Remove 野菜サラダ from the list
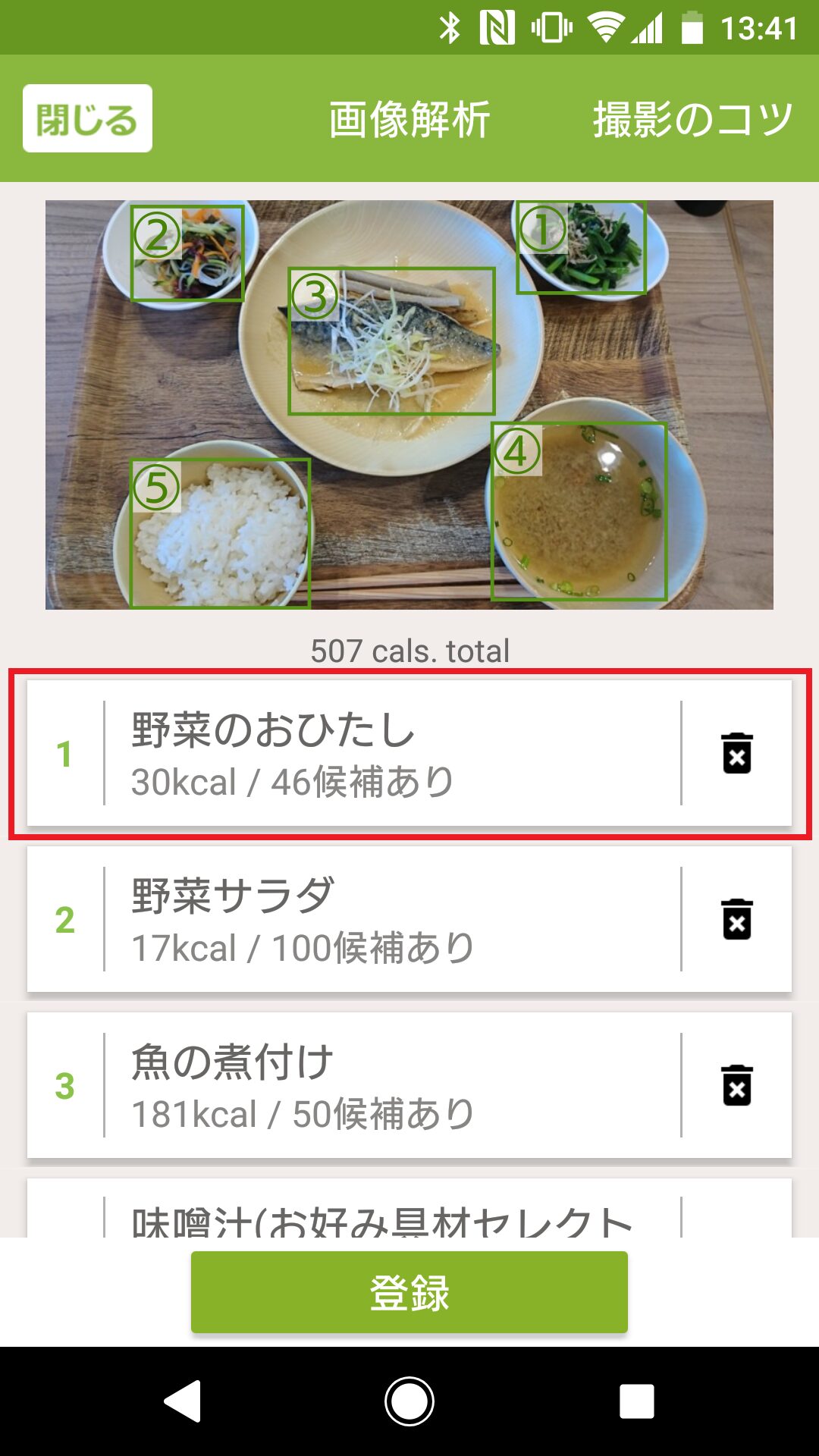819x1456 pixels. click(736, 919)
